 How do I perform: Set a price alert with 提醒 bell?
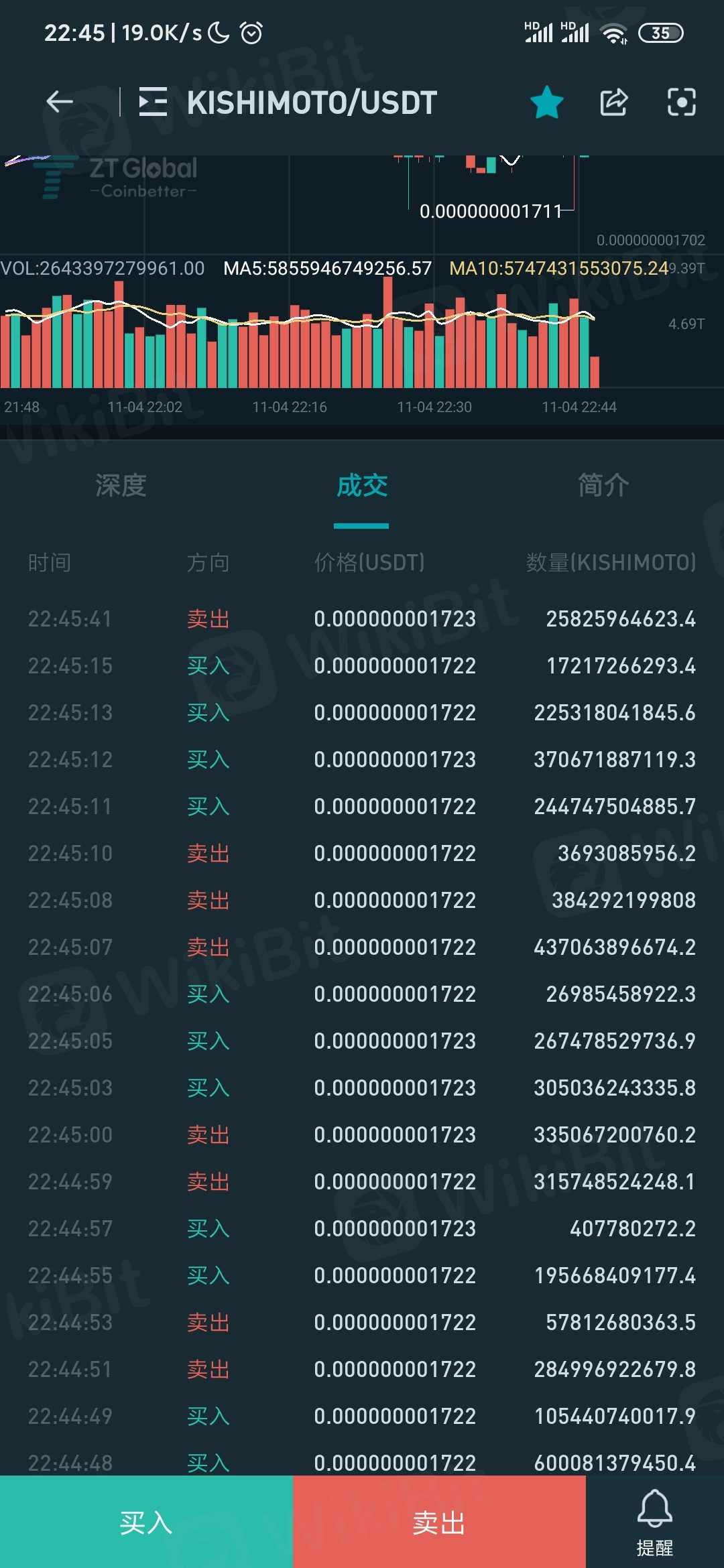pyautogui.click(x=654, y=1522)
